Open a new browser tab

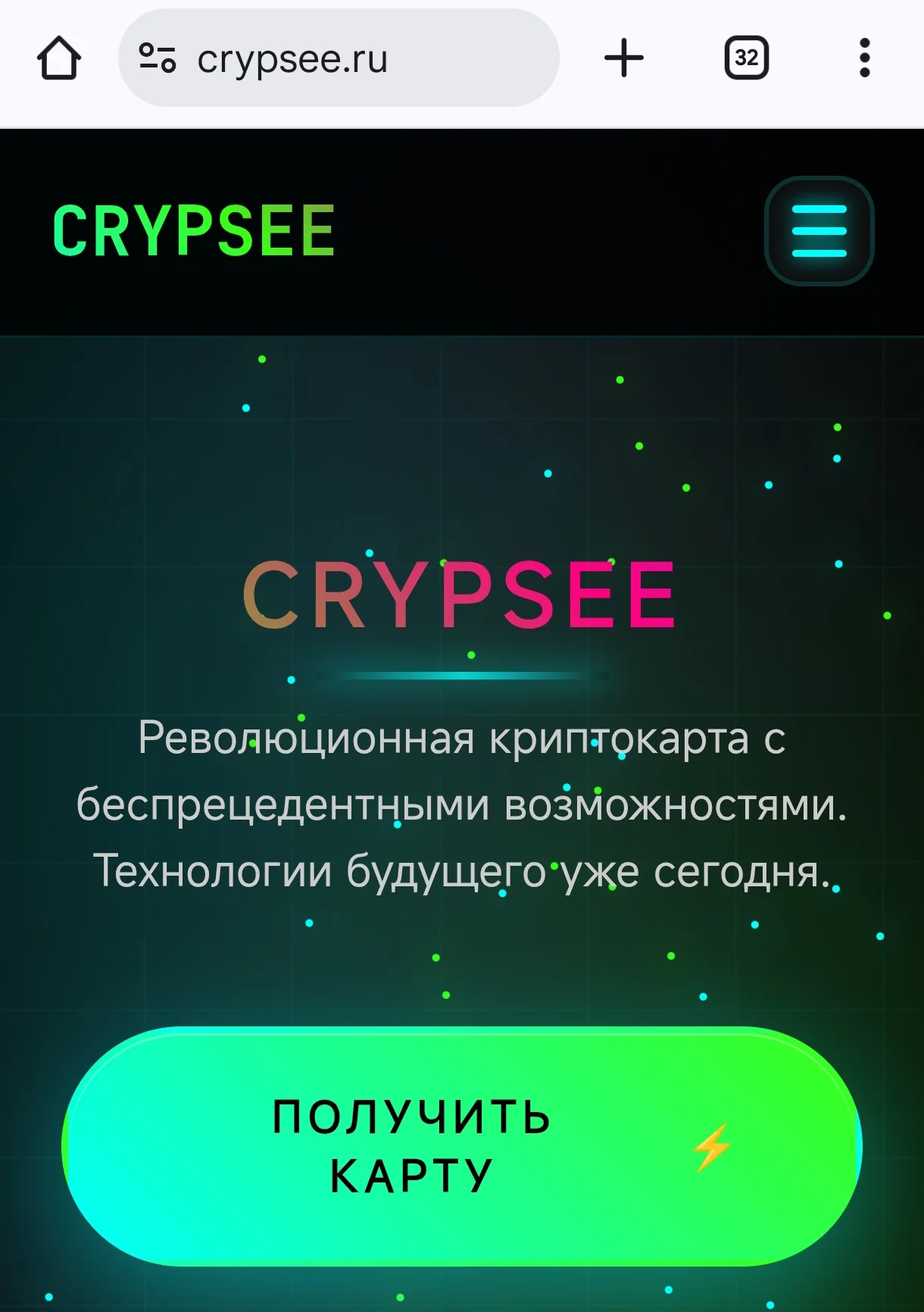pos(623,58)
